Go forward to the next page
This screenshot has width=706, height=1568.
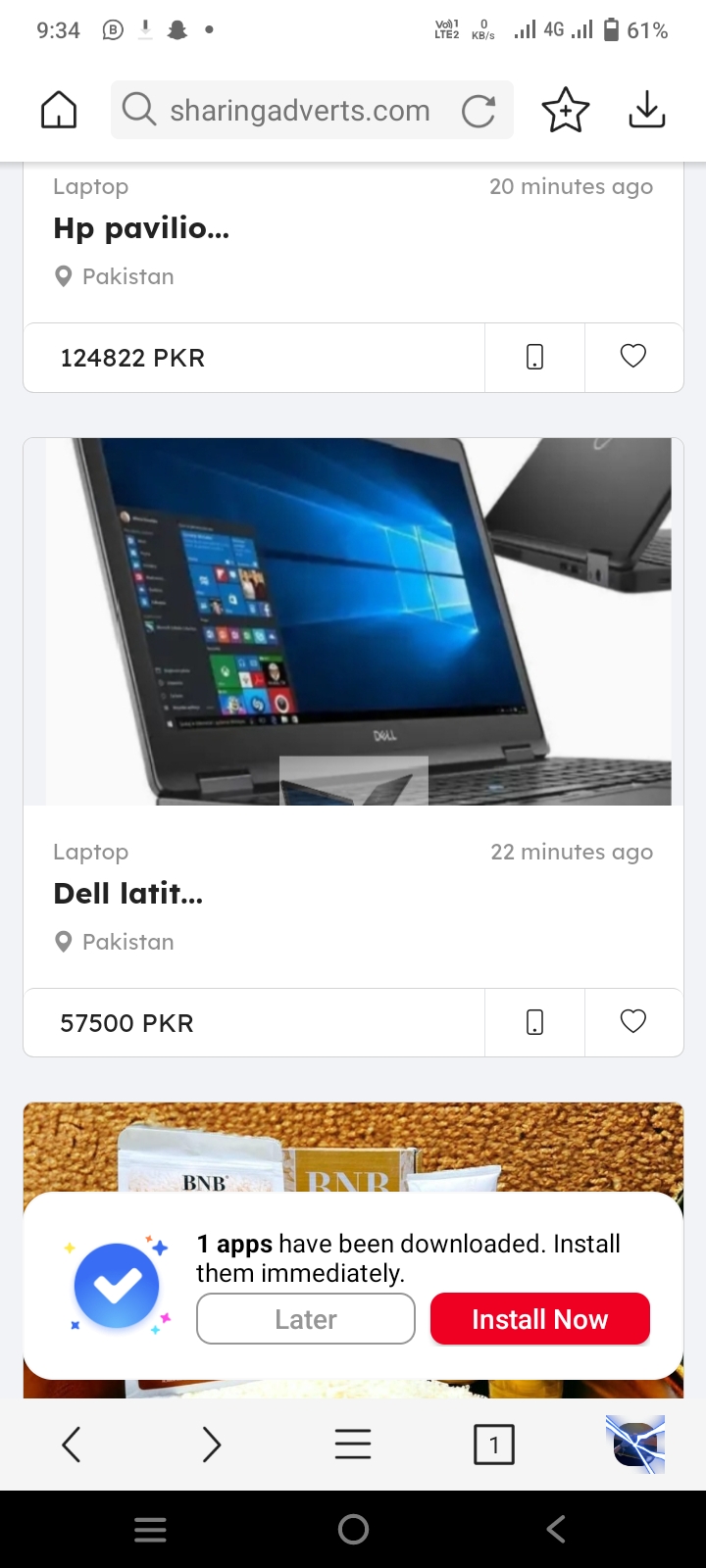[212, 1445]
